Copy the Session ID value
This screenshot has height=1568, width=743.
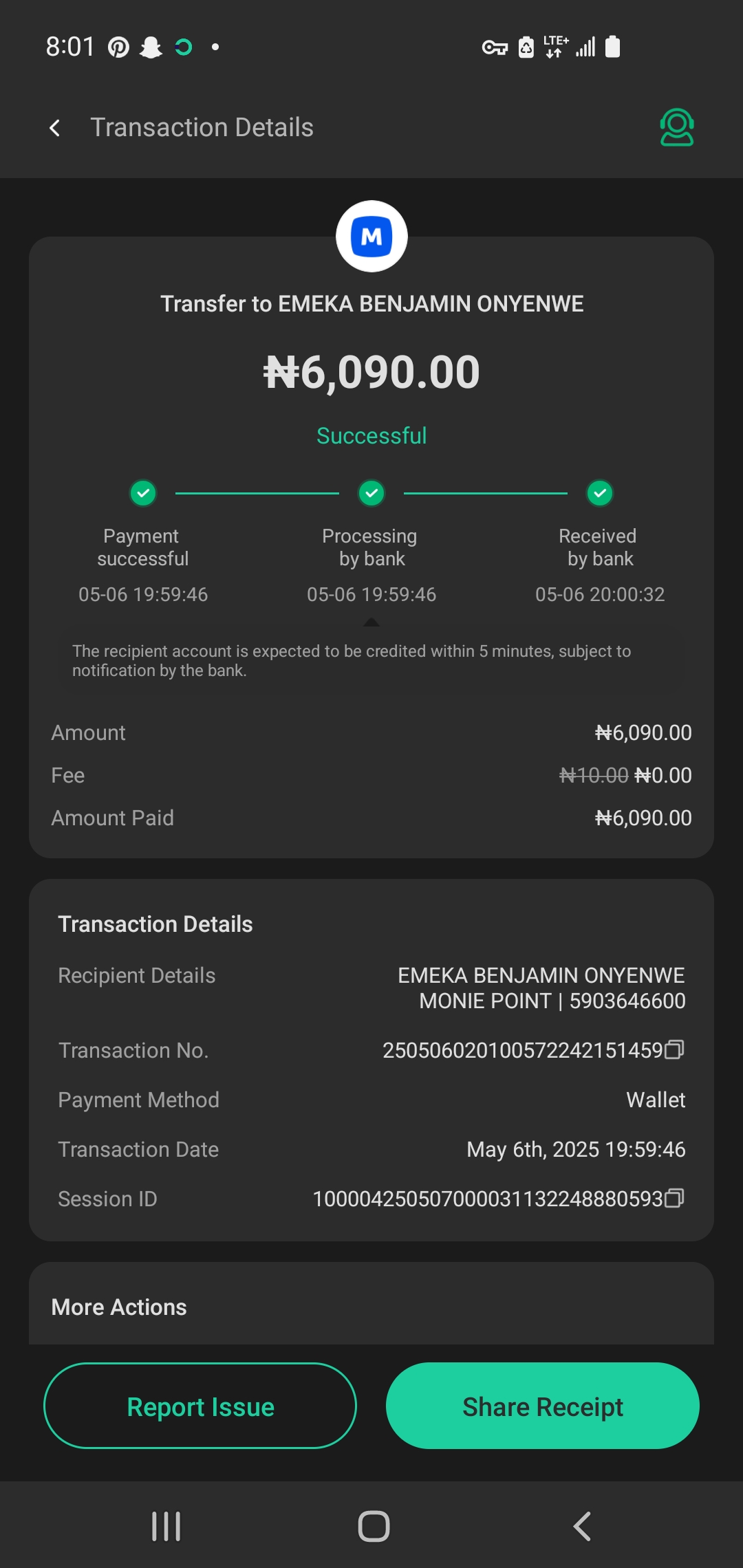tap(675, 1198)
